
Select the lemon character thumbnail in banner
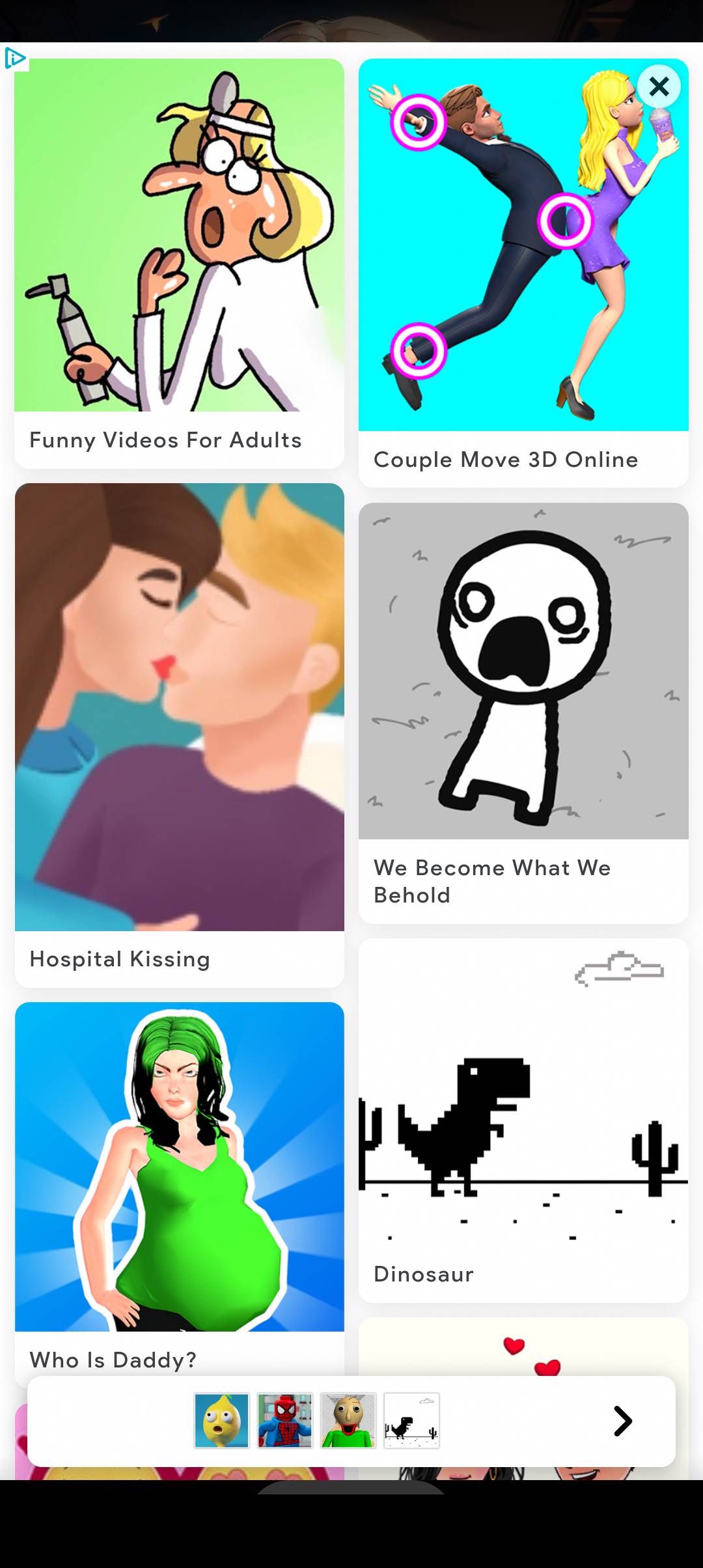(222, 1420)
